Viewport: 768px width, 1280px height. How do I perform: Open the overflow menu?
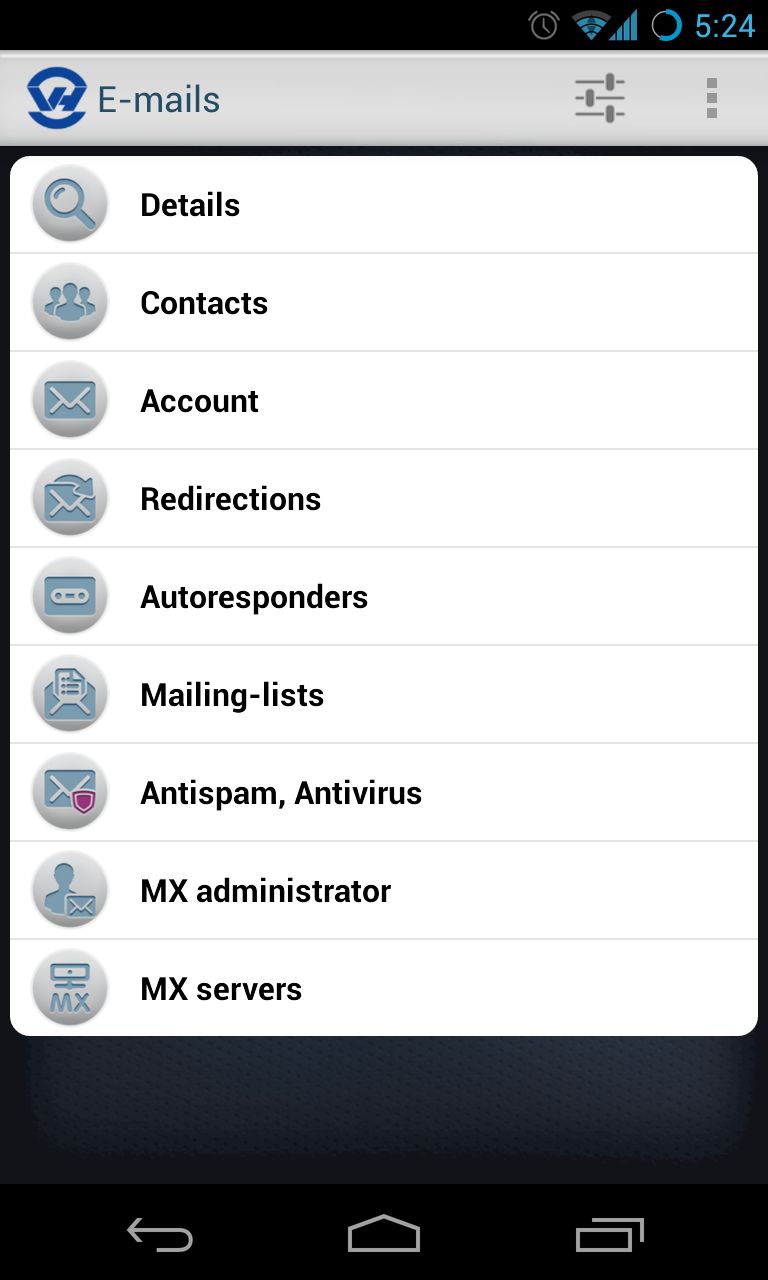tap(712, 99)
